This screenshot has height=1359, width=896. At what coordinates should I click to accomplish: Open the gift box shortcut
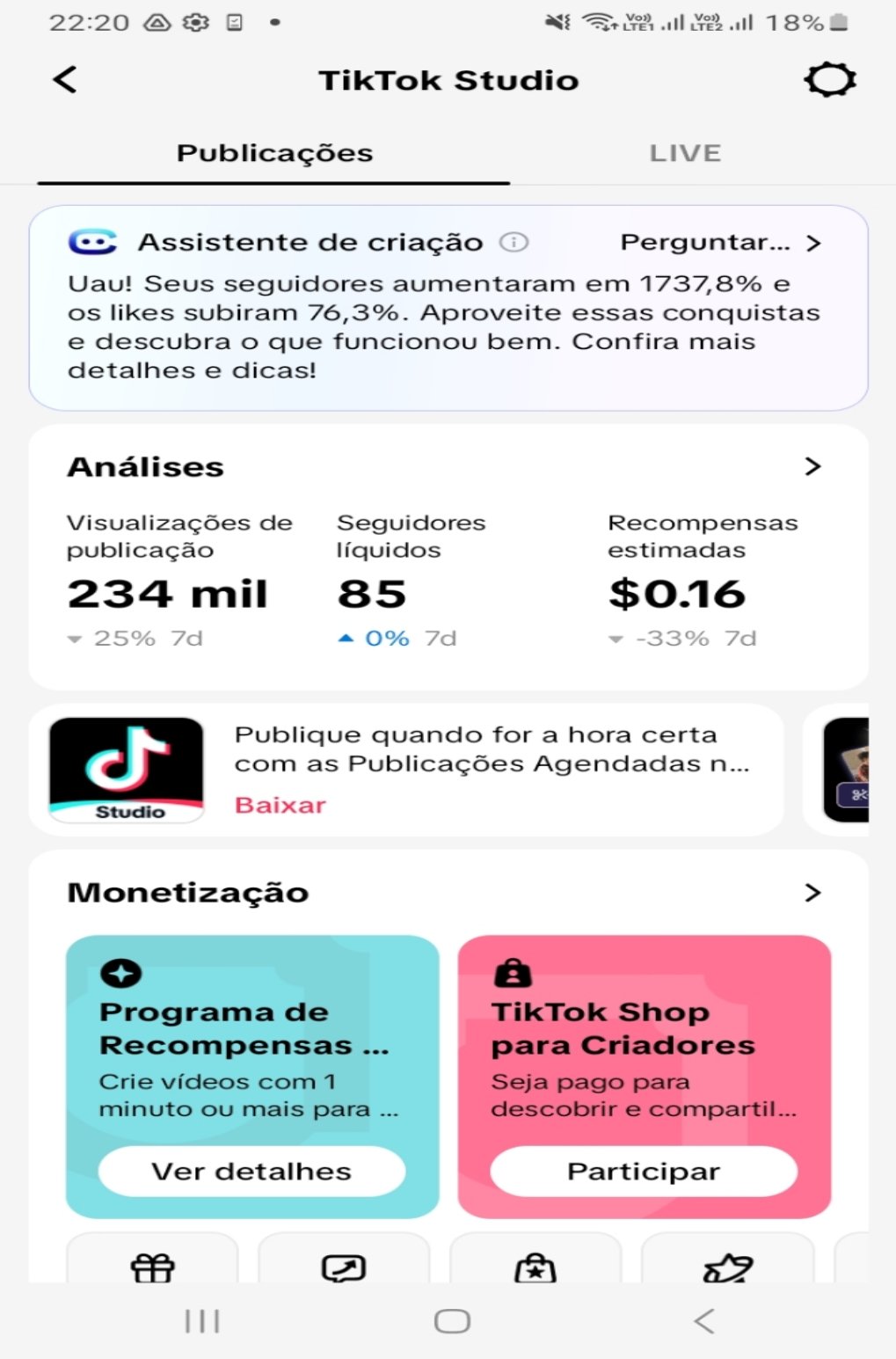pyautogui.click(x=152, y=1268)
